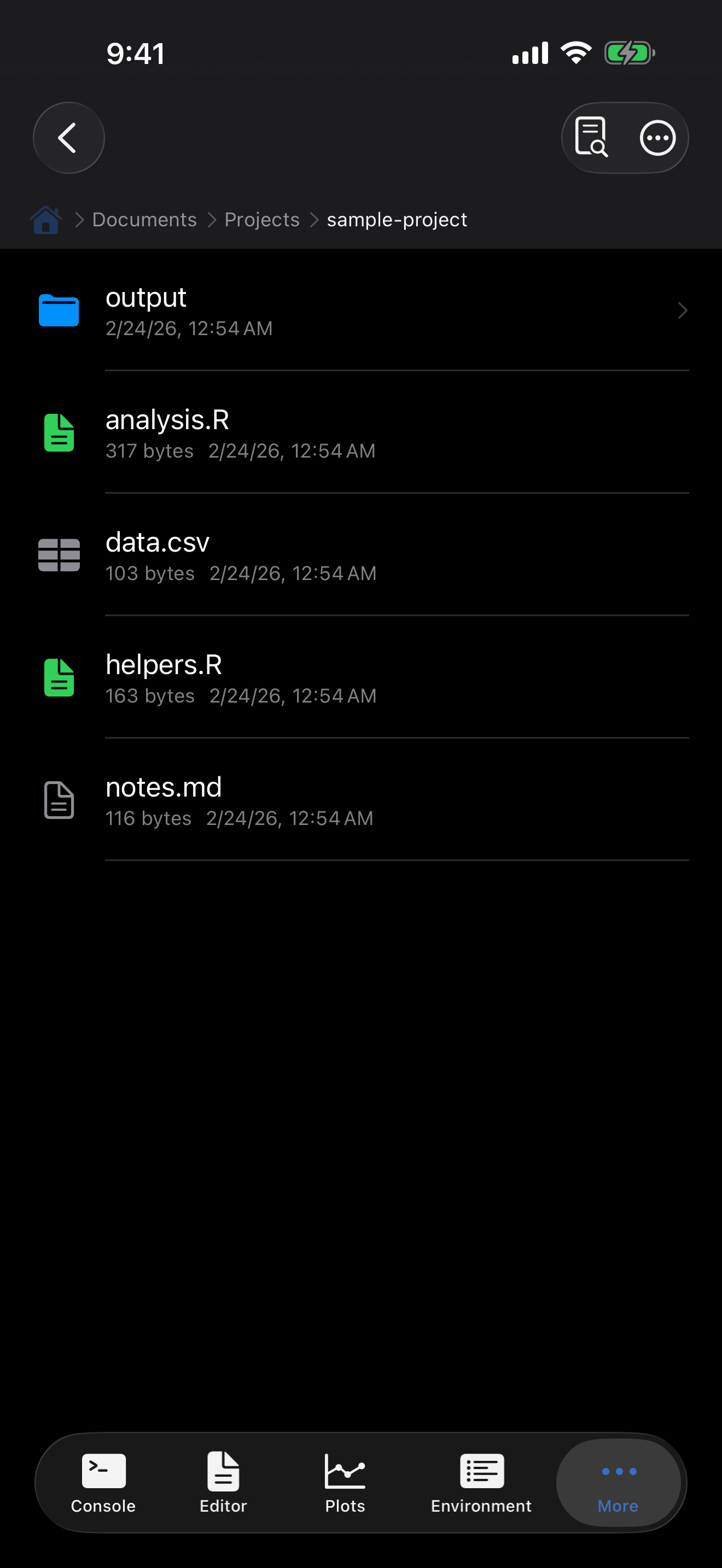This screenshot has height=1568, width=722.
Task: Tap the document icon beside notes.md
Action: pos(59,800)
